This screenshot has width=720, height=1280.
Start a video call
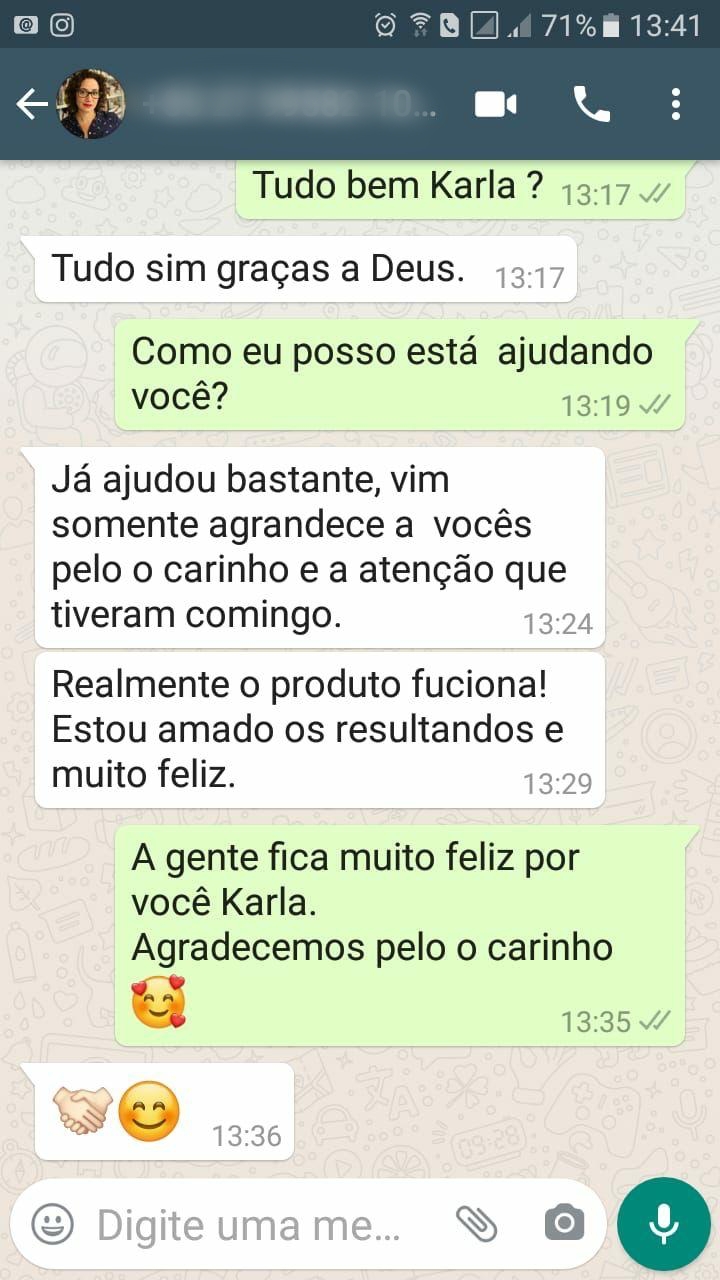[496, 104]
